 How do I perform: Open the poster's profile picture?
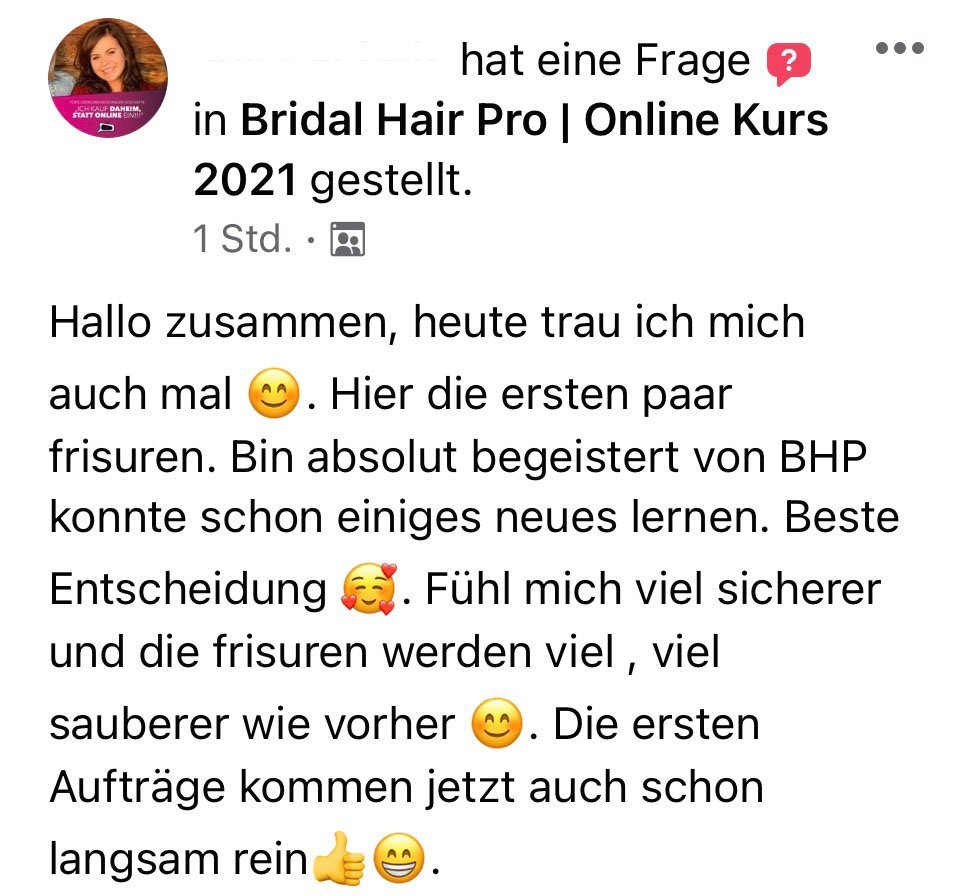coord(108,78)
